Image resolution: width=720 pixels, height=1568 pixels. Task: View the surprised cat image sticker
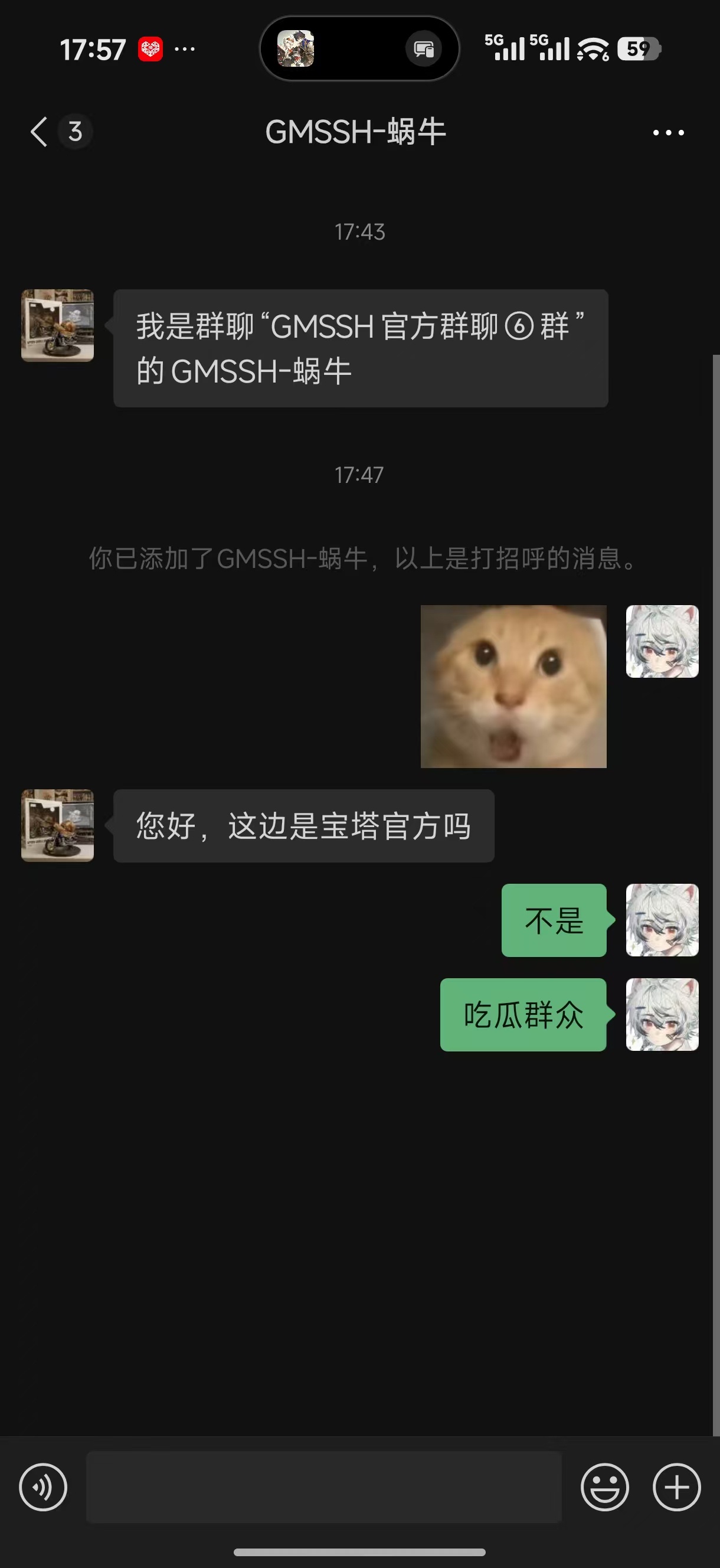point(513,686)
